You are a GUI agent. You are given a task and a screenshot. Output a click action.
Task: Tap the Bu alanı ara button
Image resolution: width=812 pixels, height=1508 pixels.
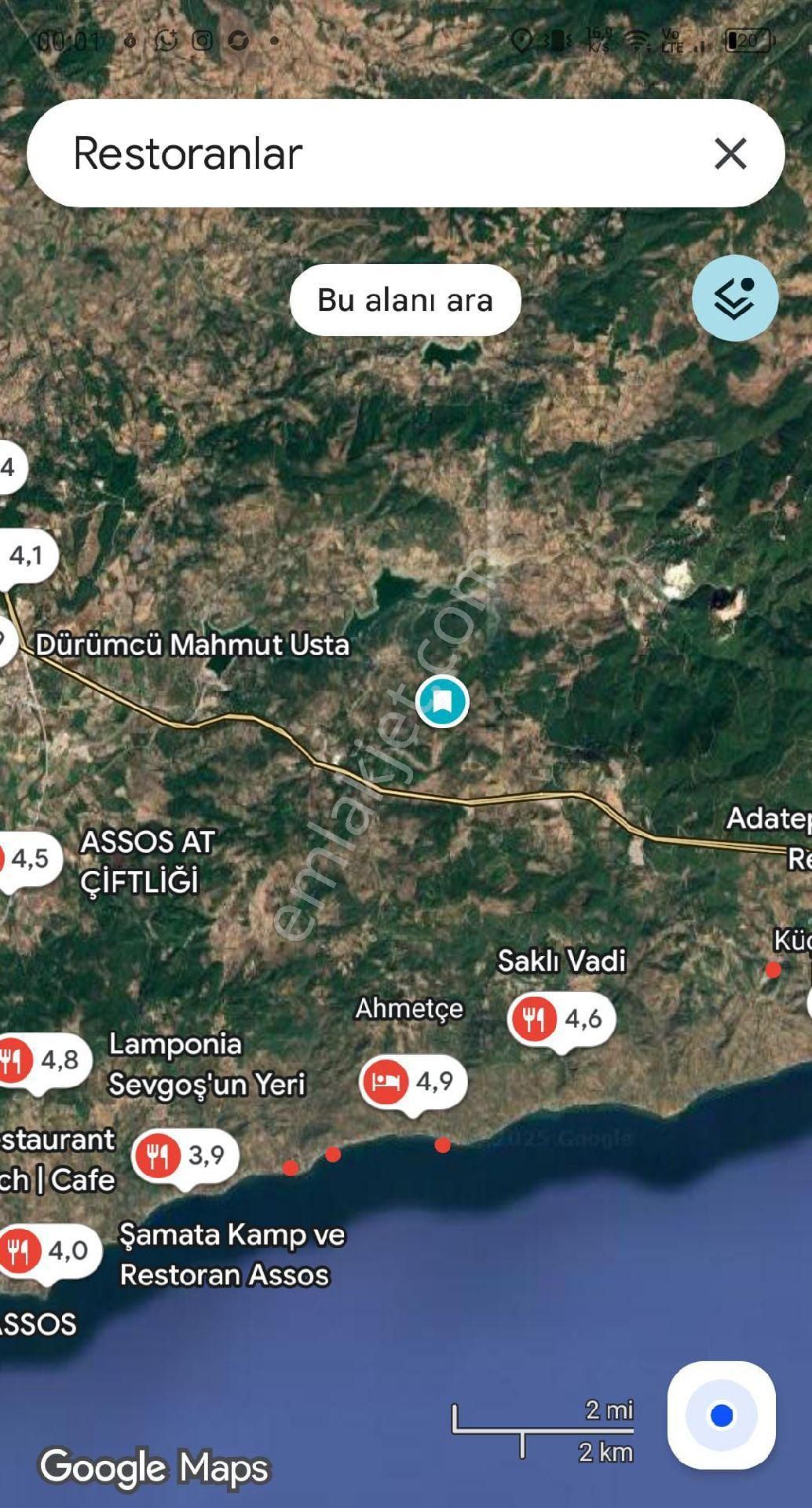coord(405,300)
